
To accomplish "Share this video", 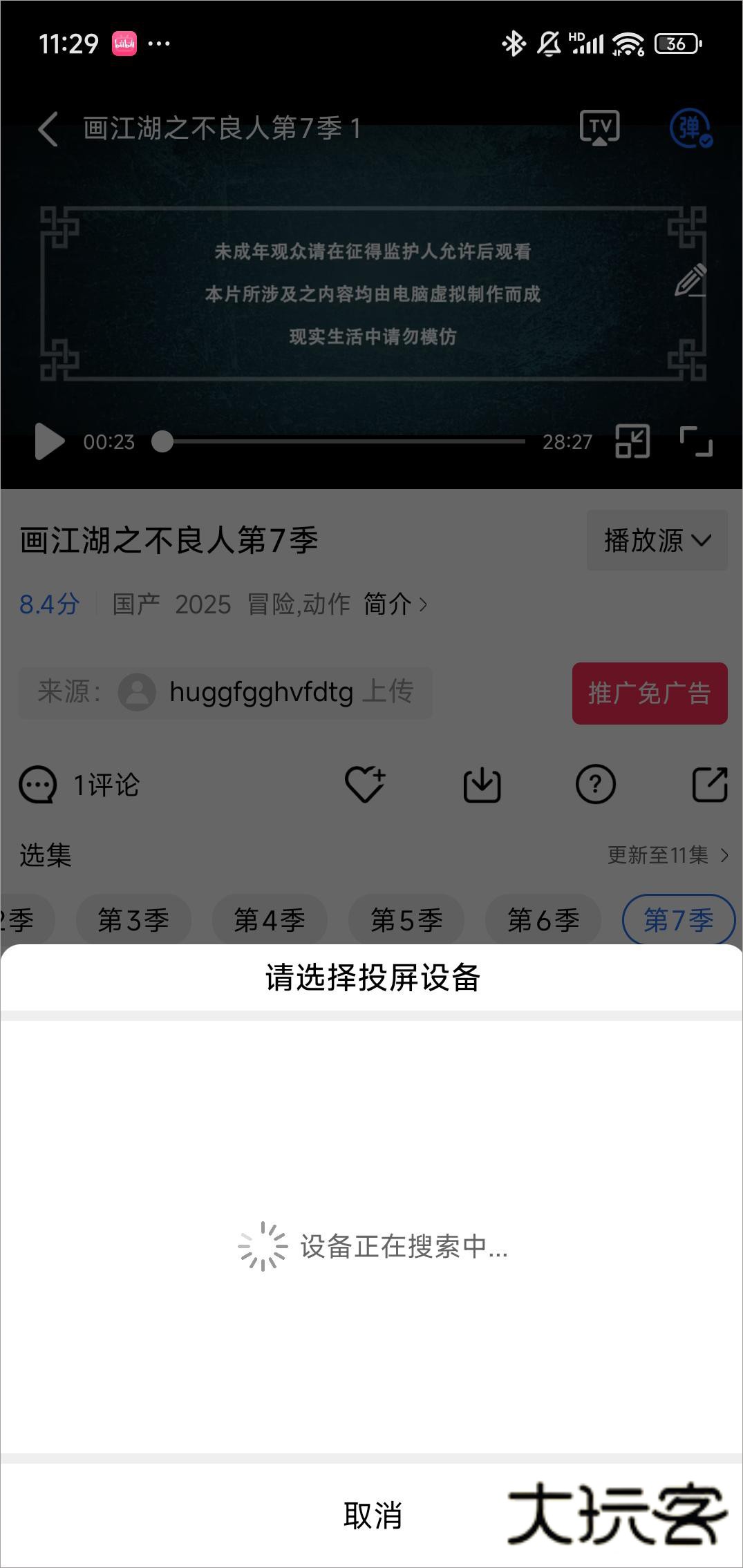I will [x=710, y=785].
